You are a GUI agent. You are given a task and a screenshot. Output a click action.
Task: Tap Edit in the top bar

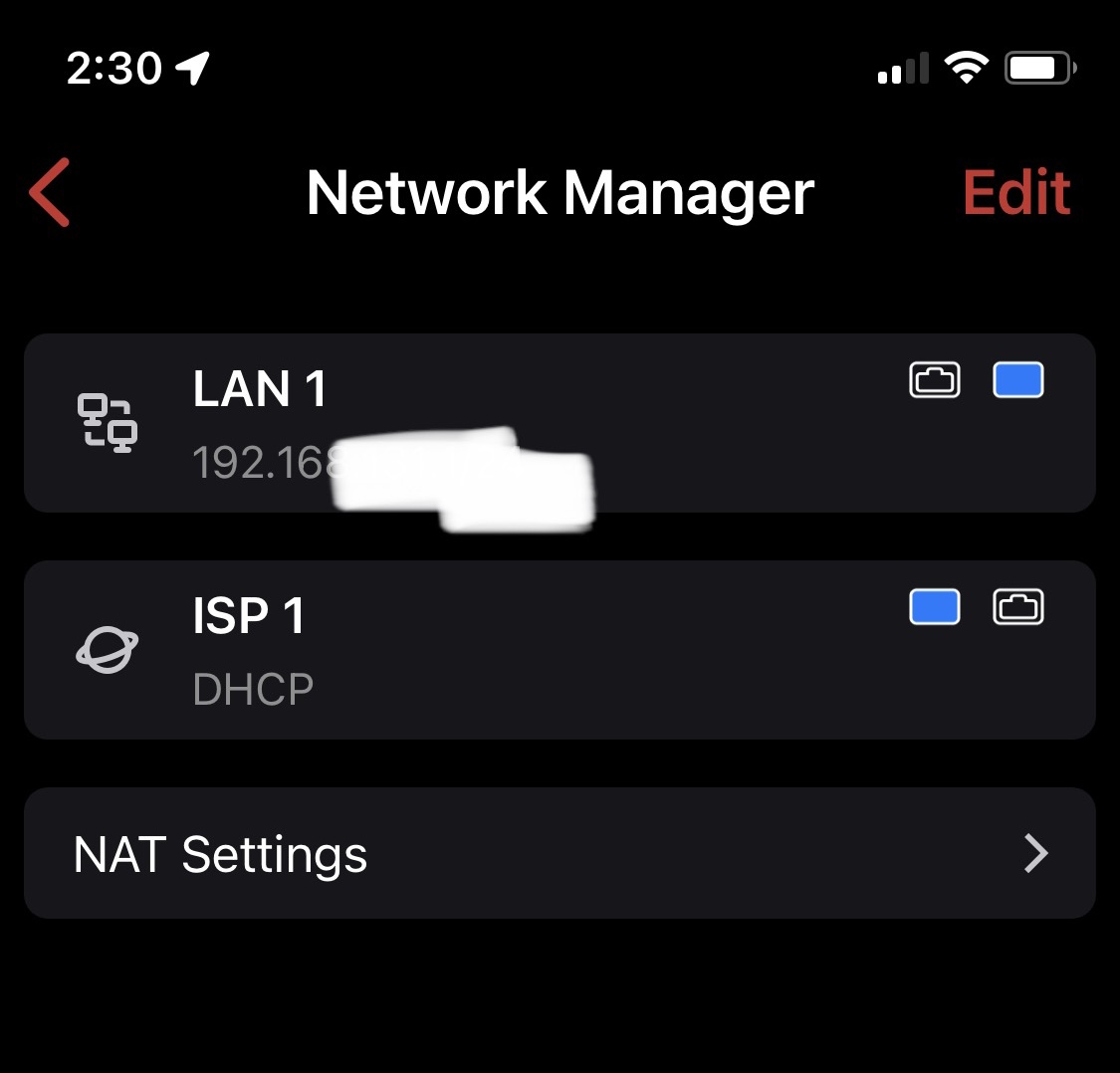pos(1015,192)
